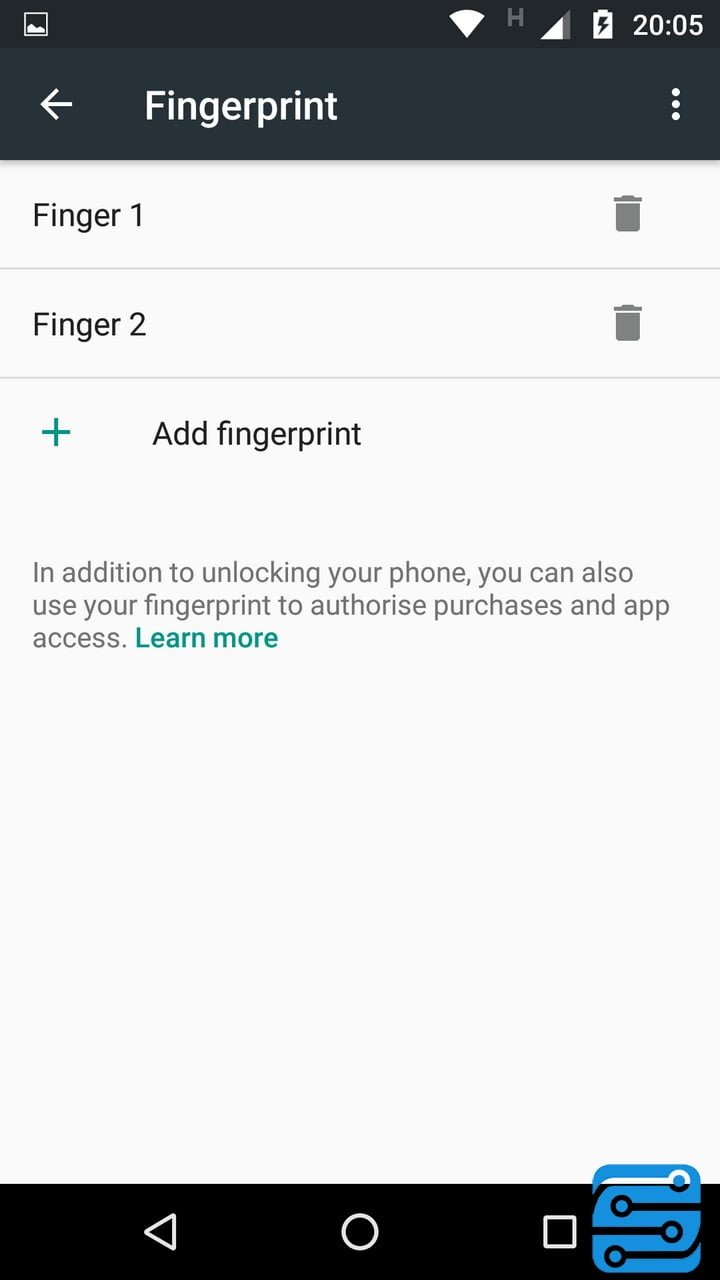Tap the plus icon to add a fingerprint
The height and width of the screenshot is (1280, 720).
click(56, 432)
